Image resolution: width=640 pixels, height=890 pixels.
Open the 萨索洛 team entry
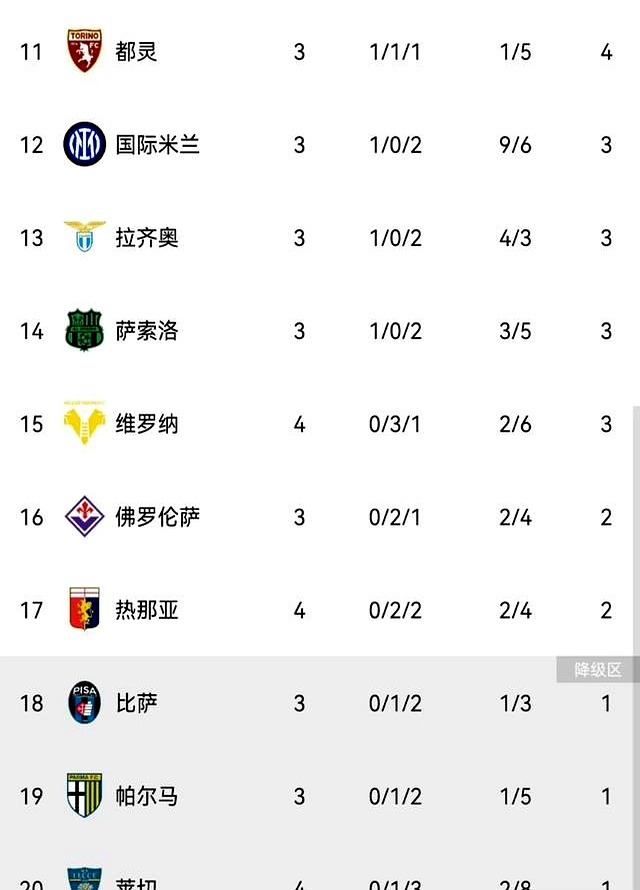pyautogui.click(x=146, y=331)
